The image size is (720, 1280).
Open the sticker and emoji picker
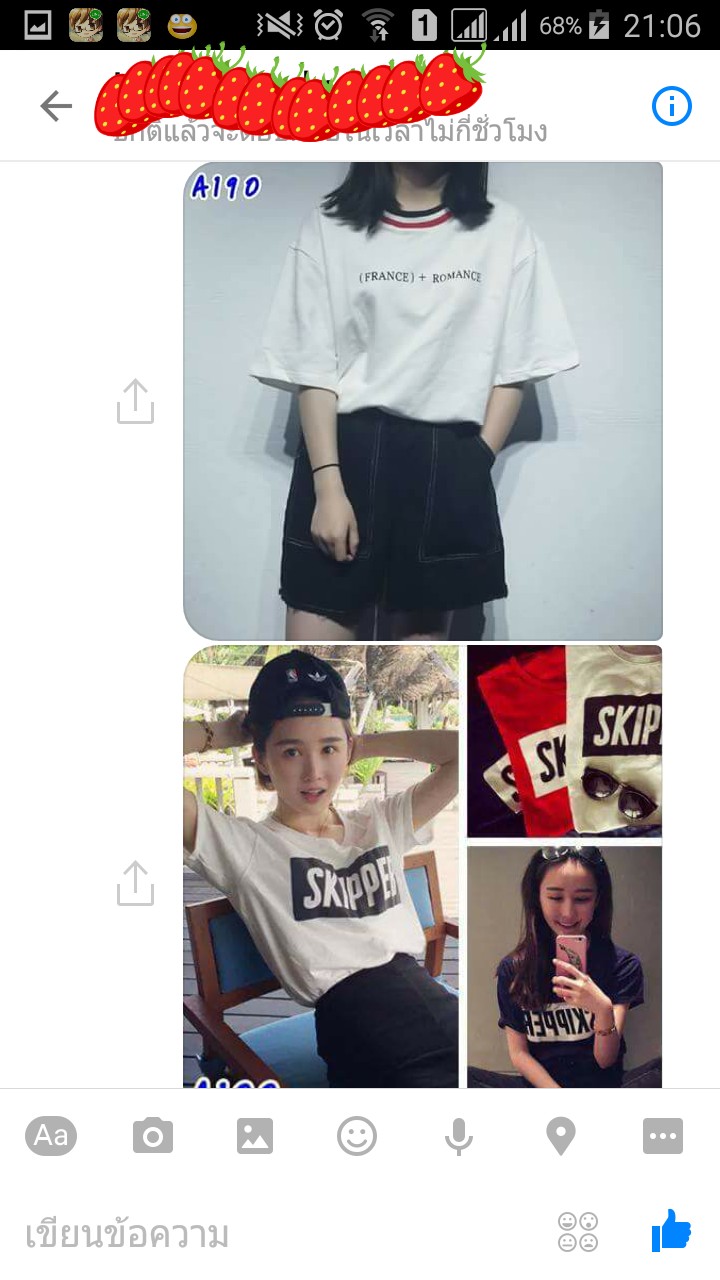click(x=357, y=1136)
